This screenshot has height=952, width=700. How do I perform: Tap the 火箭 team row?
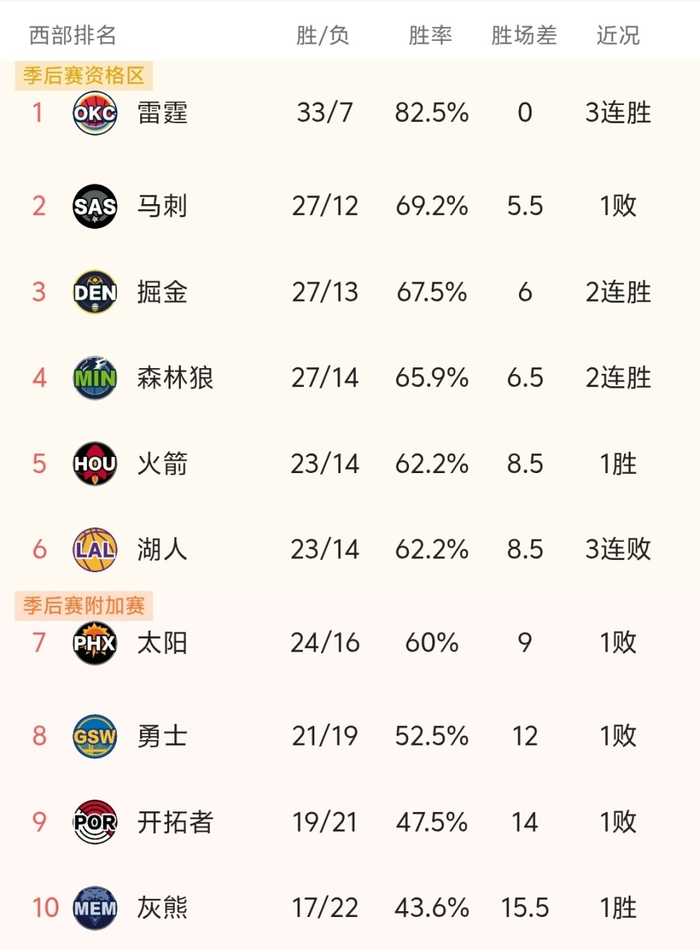point(162,464)
